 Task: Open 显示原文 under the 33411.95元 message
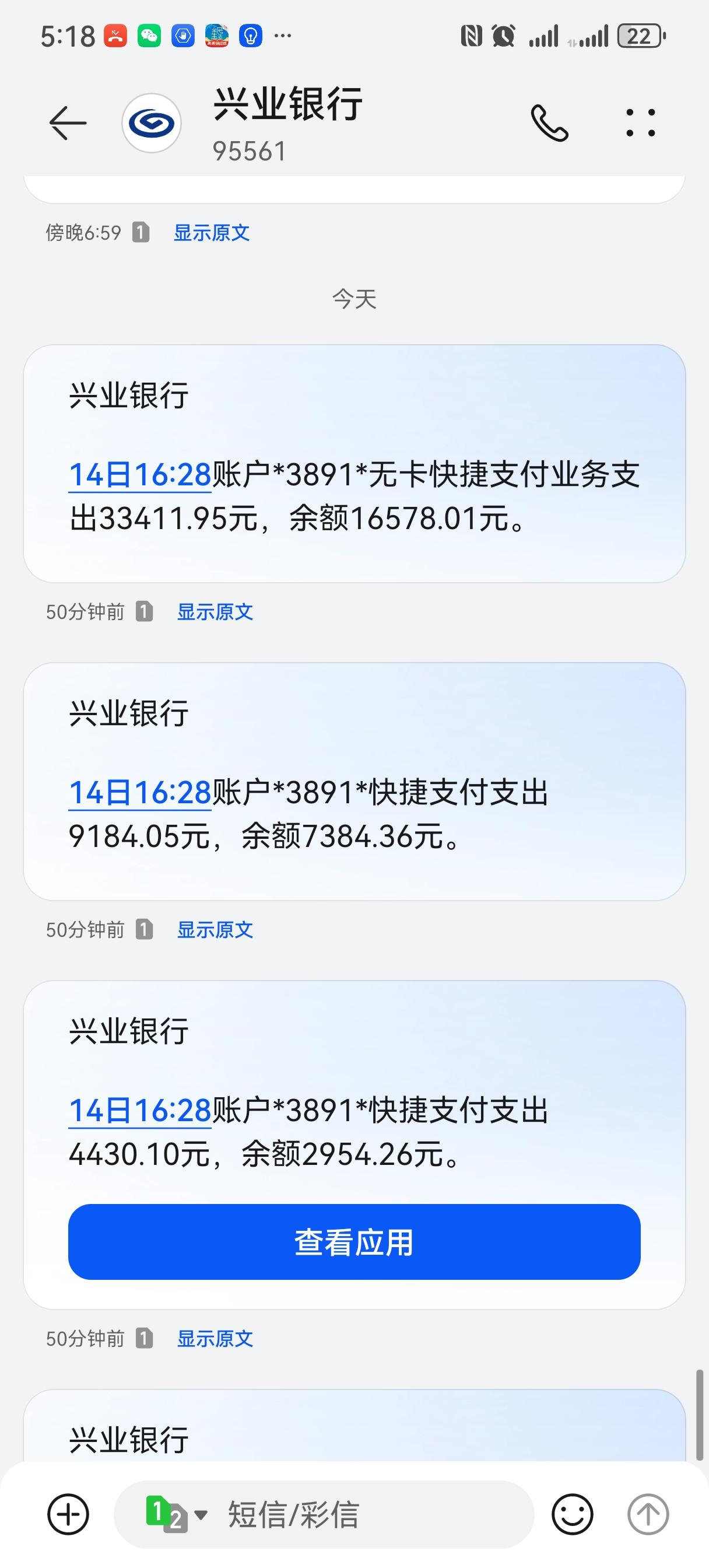(215, 612)
